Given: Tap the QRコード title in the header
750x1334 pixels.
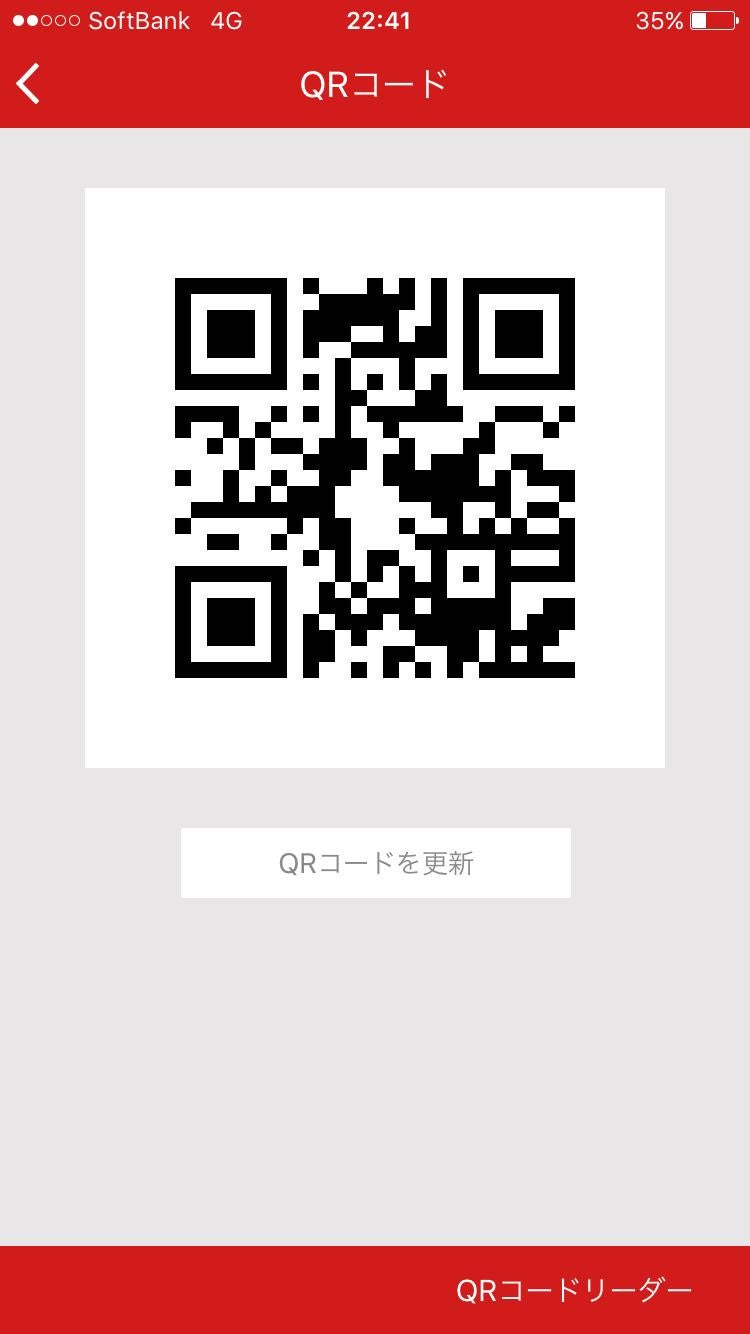Looking at the screenshot, I should click(375, 84).
